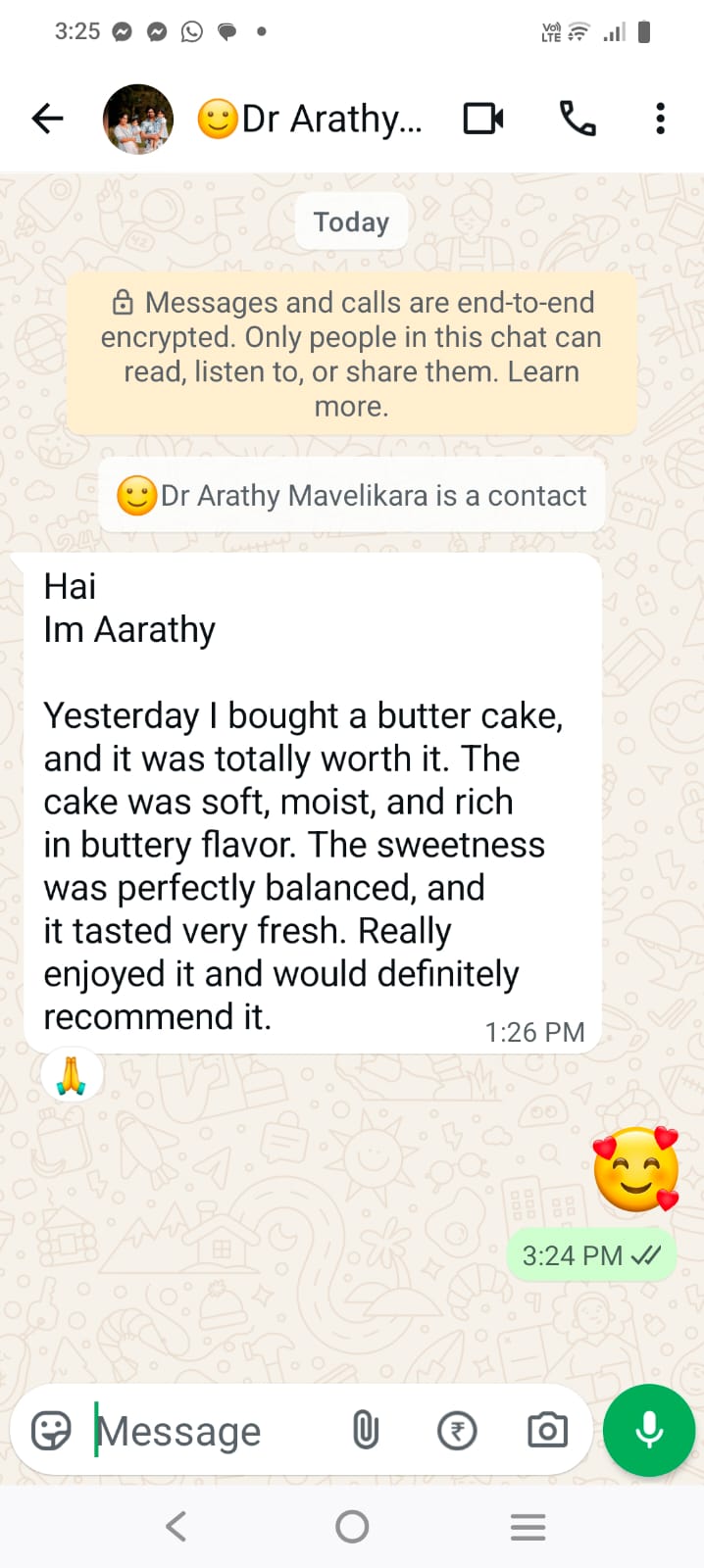This screenshot has height=1568, width=704.
Task: Start a voice call with Dr Arathy
Action: pyautogui.click(x=578, y=120)
